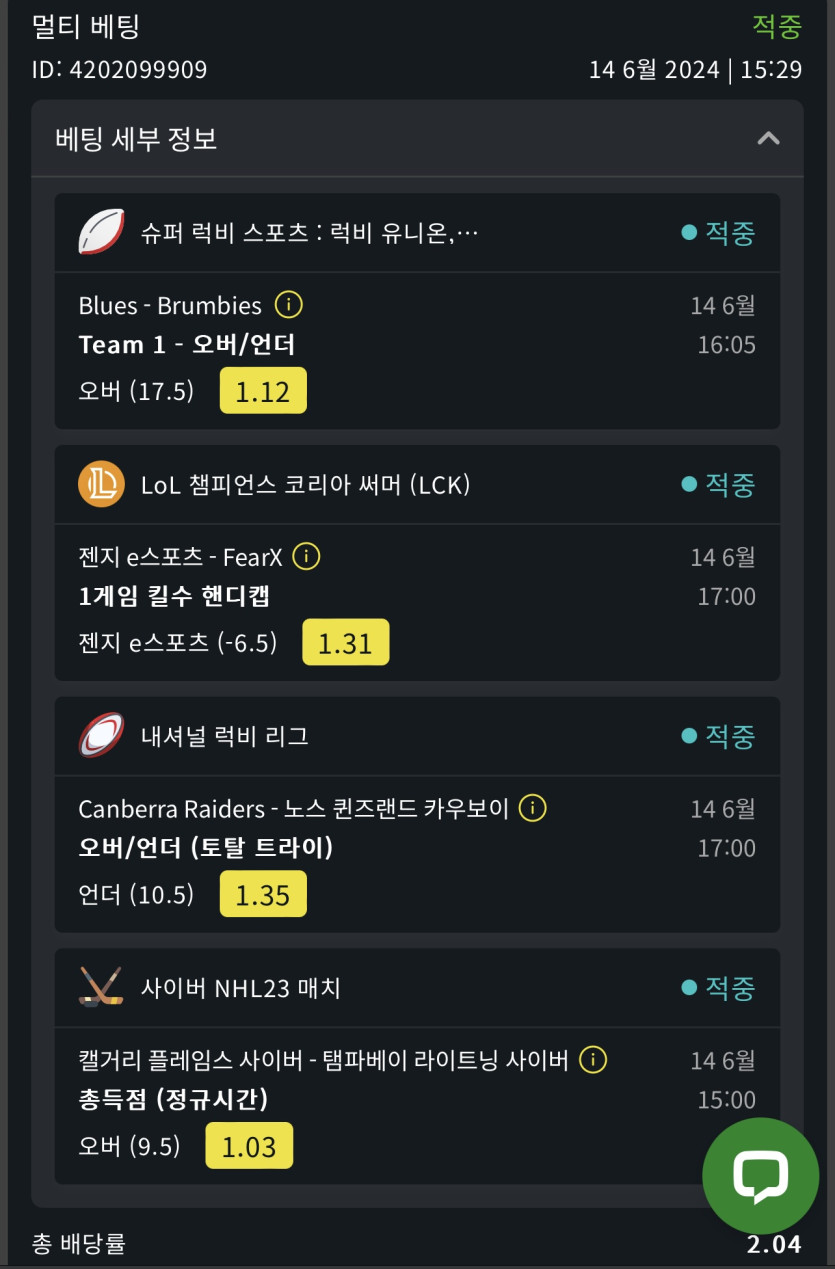This screenshot has width=835, height=1269.
Task: Collapse the 베팅 세부 정보 section
Action: pyautogui.click(x=768, y=138)
